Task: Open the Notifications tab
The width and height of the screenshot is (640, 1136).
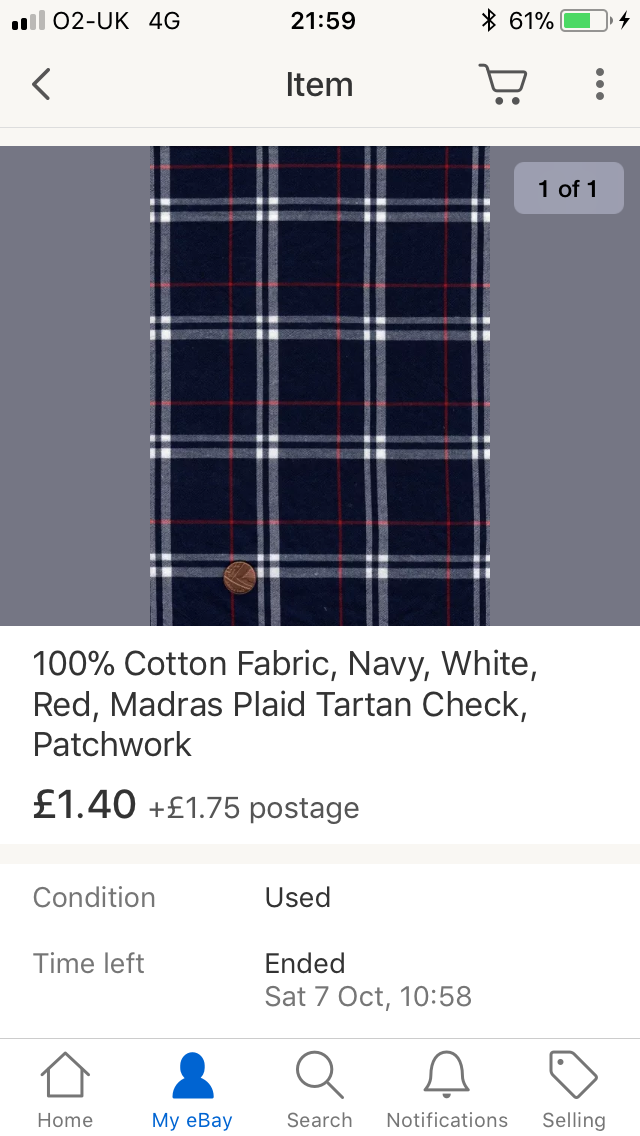Action: pos(447,1090)
